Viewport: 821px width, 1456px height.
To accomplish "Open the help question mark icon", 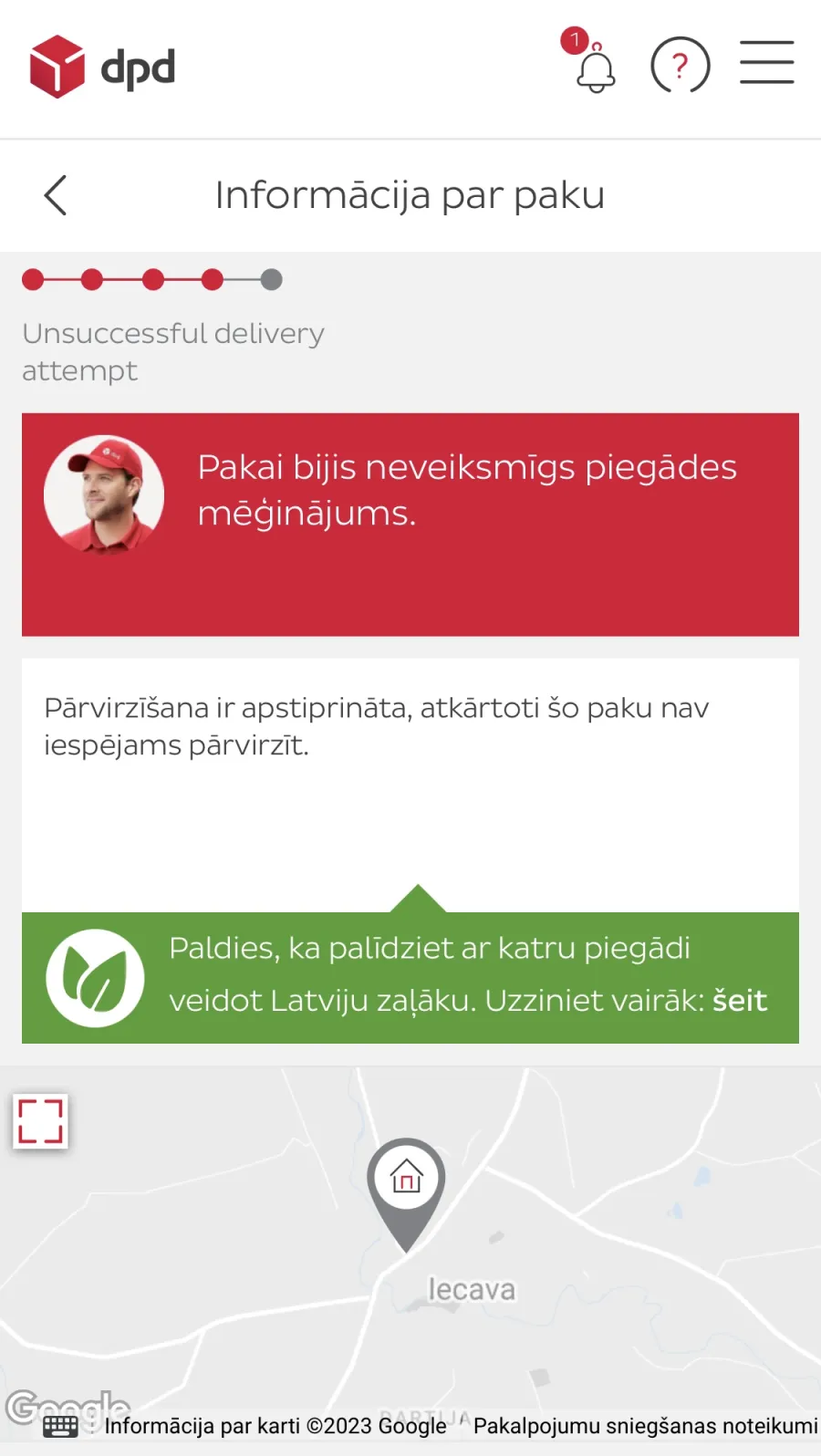I will point(680,66).
